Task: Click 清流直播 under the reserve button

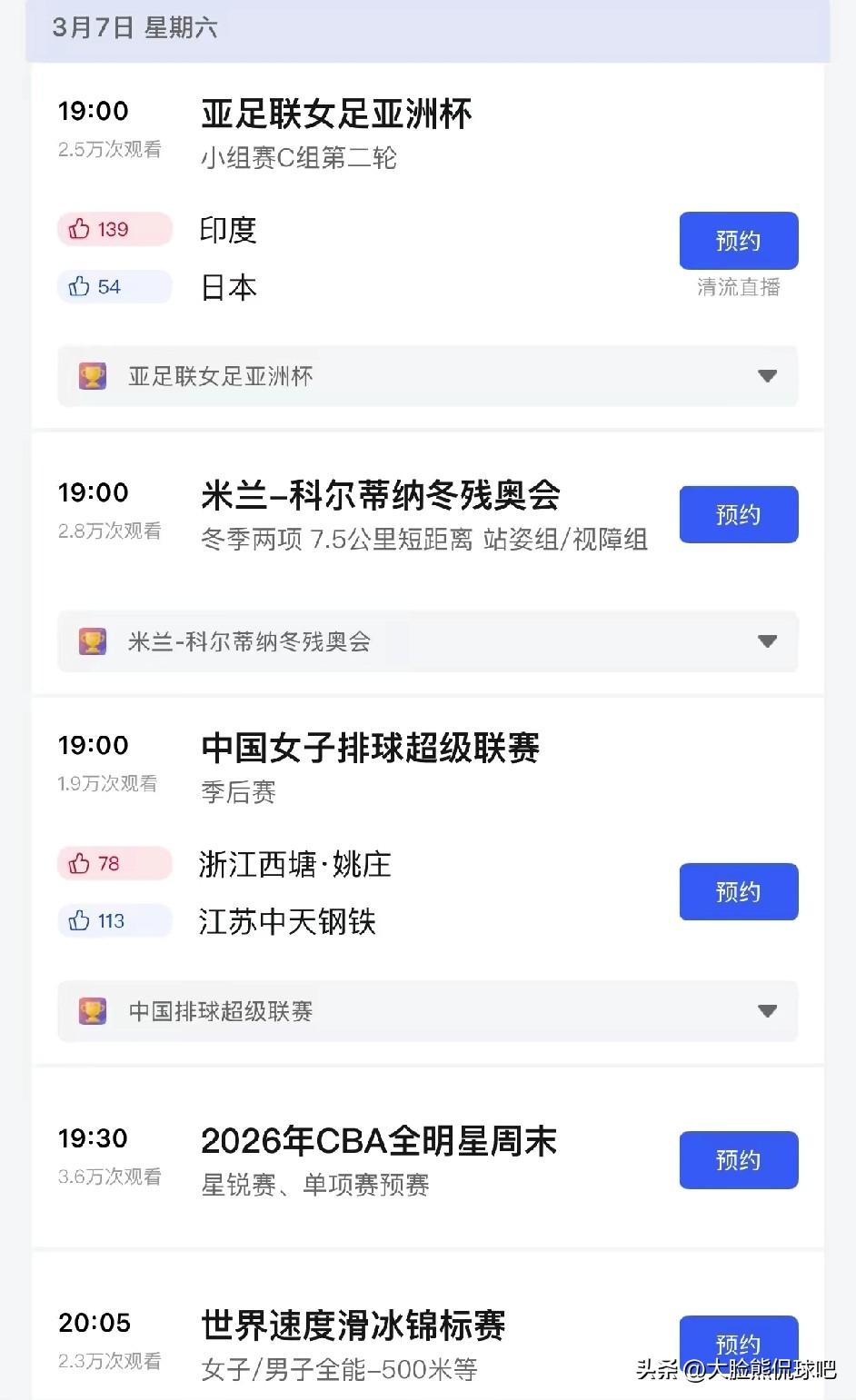Action: pos(737,288)
